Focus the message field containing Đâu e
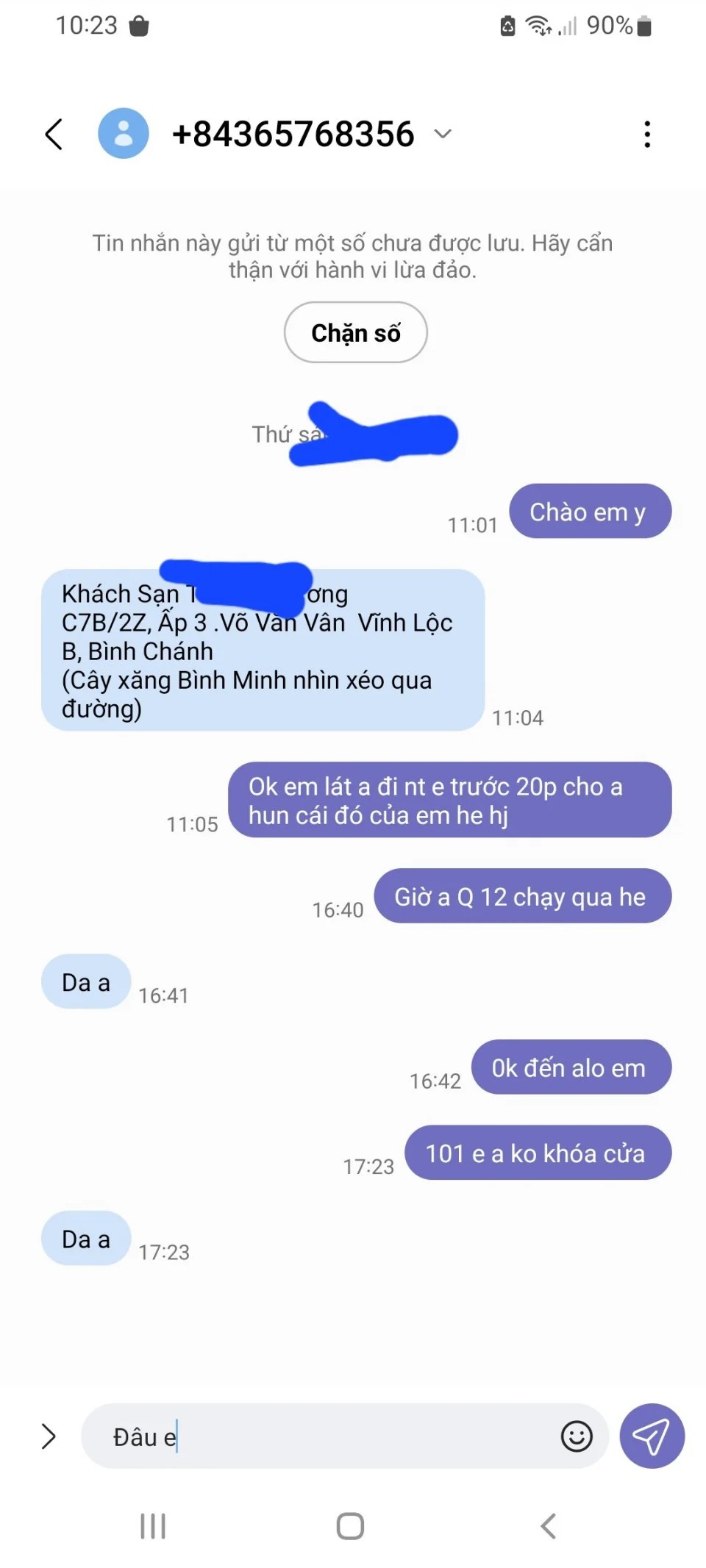Image resolution: width=706 pixels, height=1568 pixels. tap(324, 1436)
